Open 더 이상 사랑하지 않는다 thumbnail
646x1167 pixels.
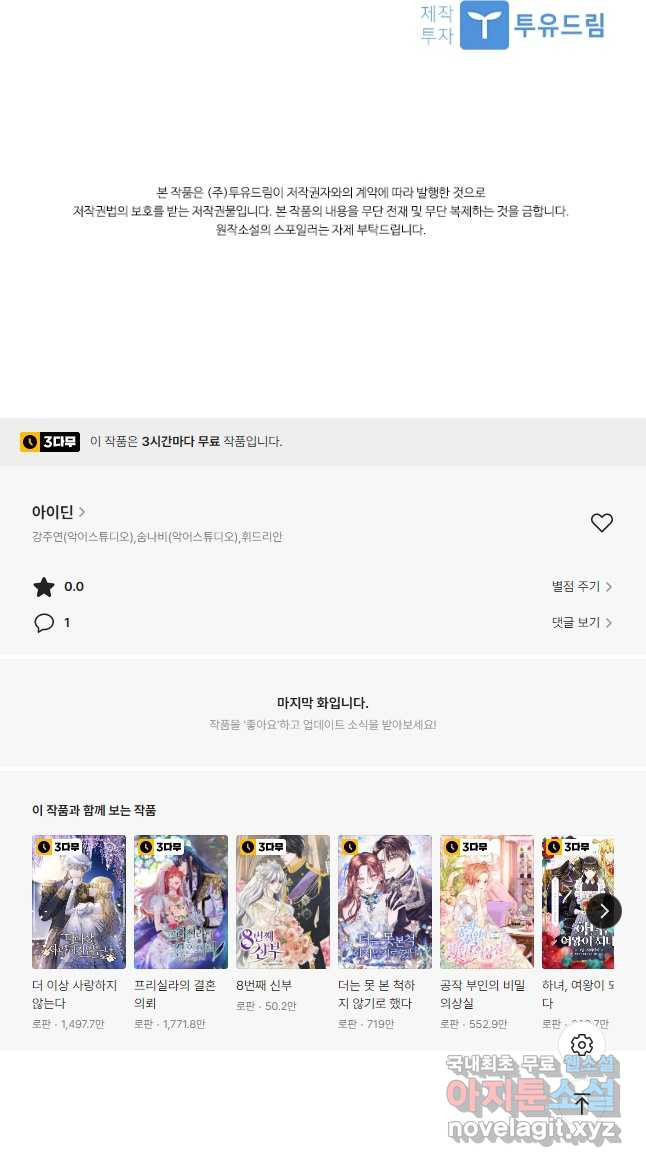tap(79, 902)
